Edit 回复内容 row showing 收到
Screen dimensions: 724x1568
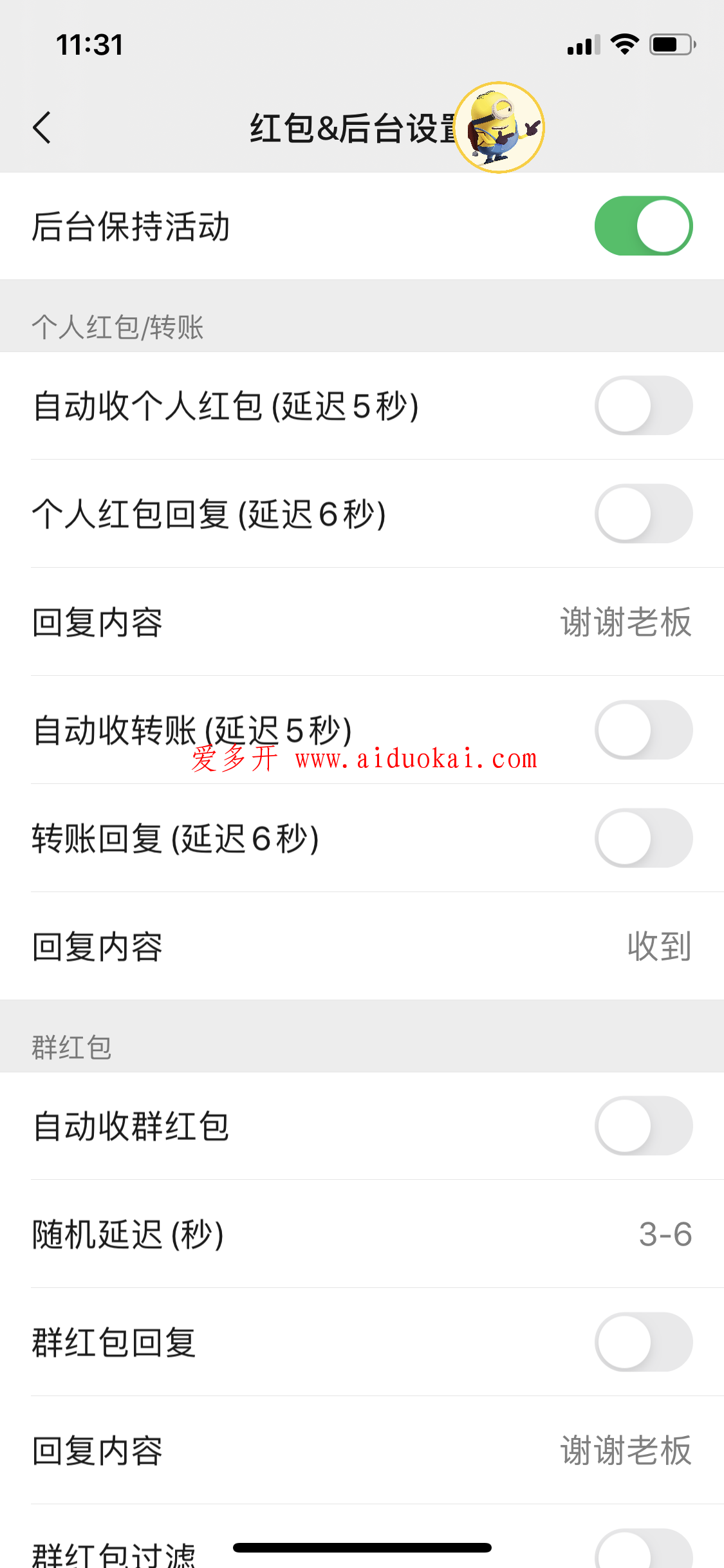(x=362, y=946)
